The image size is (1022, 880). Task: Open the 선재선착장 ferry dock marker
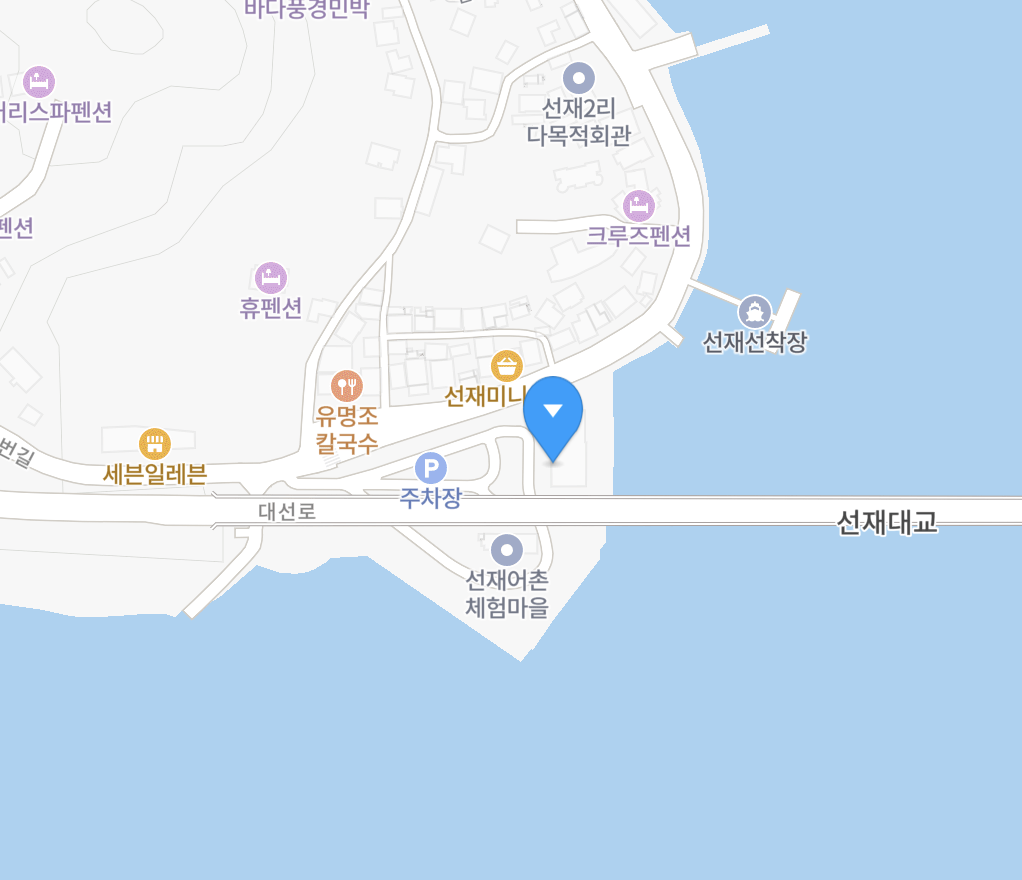click(754, 312)
